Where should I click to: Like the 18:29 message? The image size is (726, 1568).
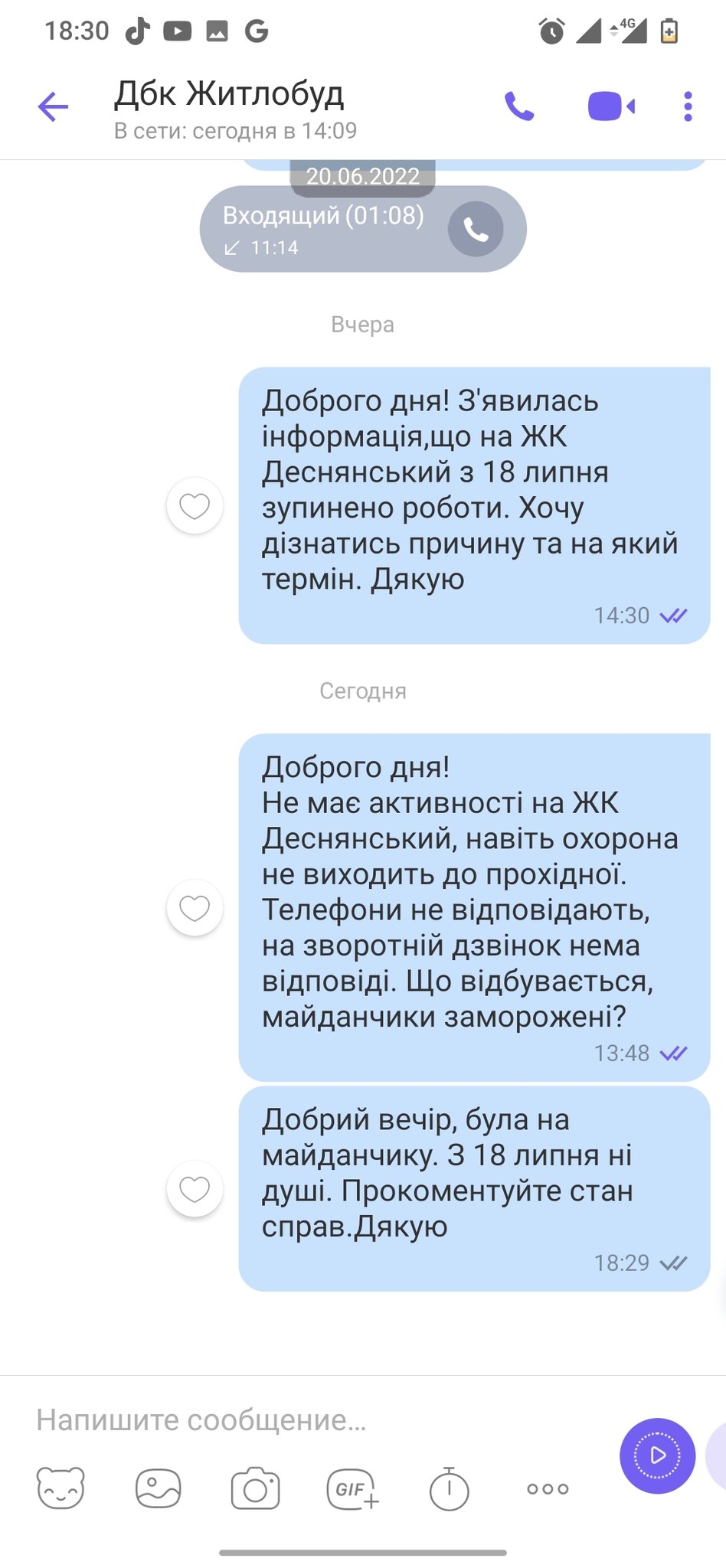pyautogui.click(x=195, y=1189)
